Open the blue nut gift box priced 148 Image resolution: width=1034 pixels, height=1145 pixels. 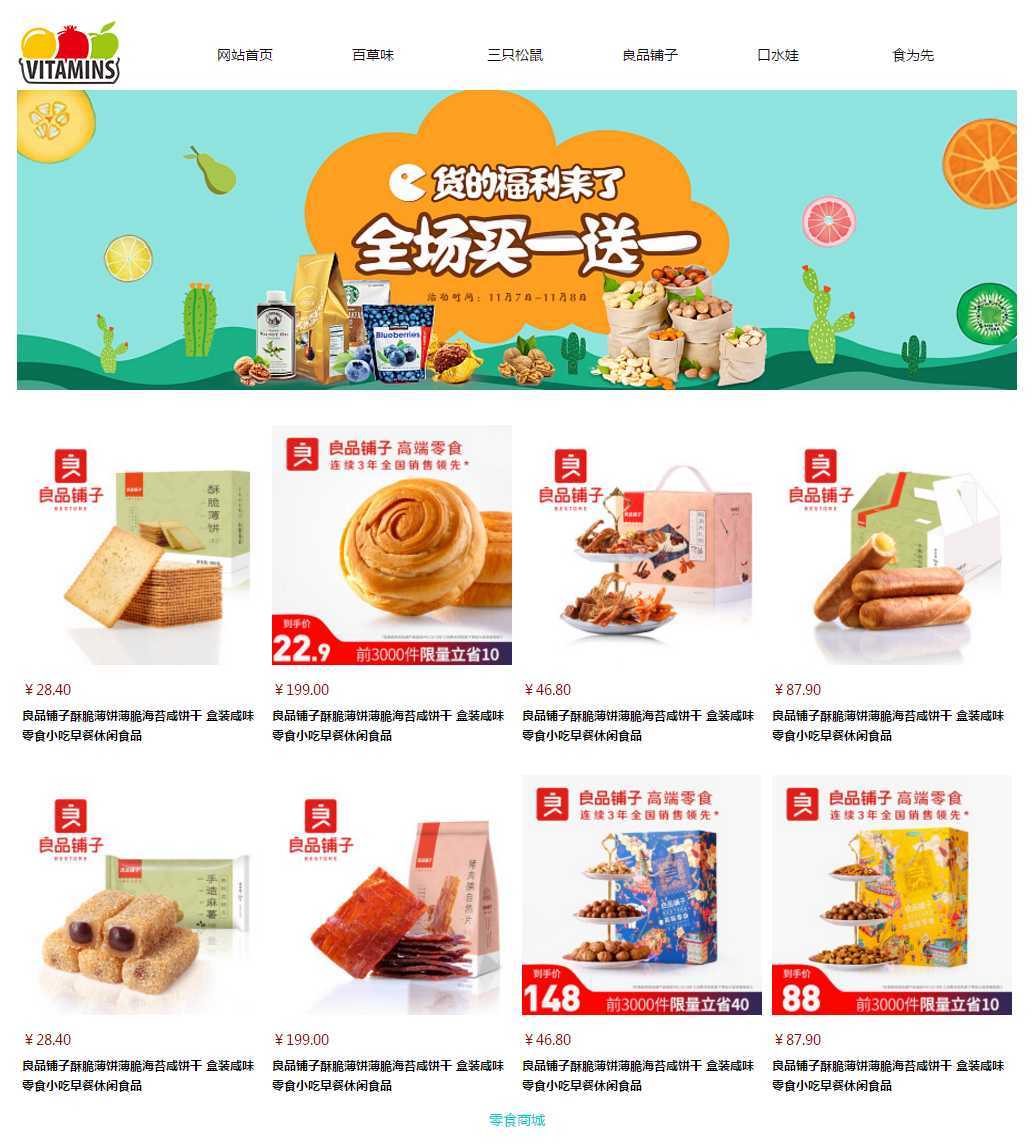(x=642, y=895)
